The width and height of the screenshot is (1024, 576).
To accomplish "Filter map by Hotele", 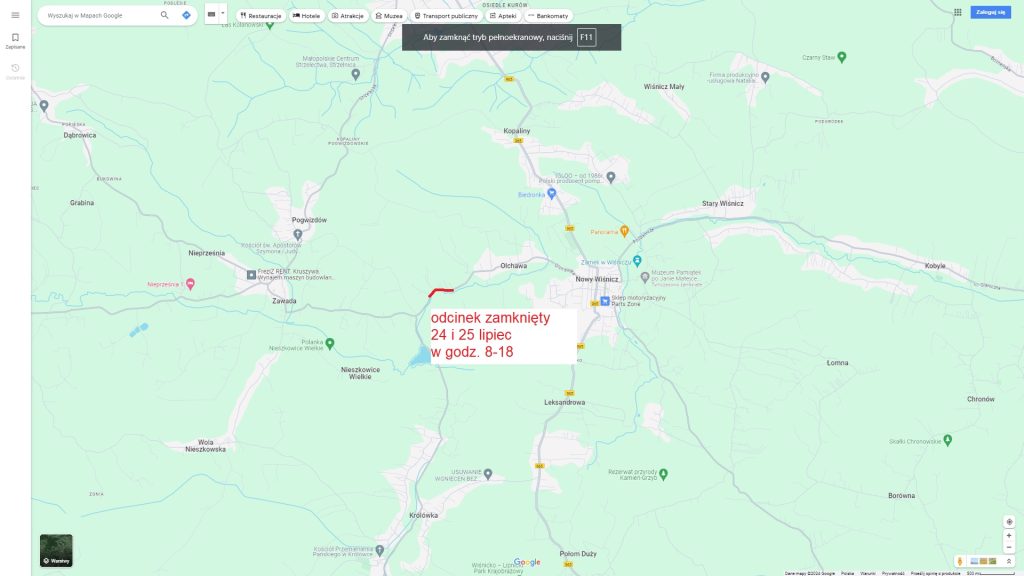I will tap(306, 16).
